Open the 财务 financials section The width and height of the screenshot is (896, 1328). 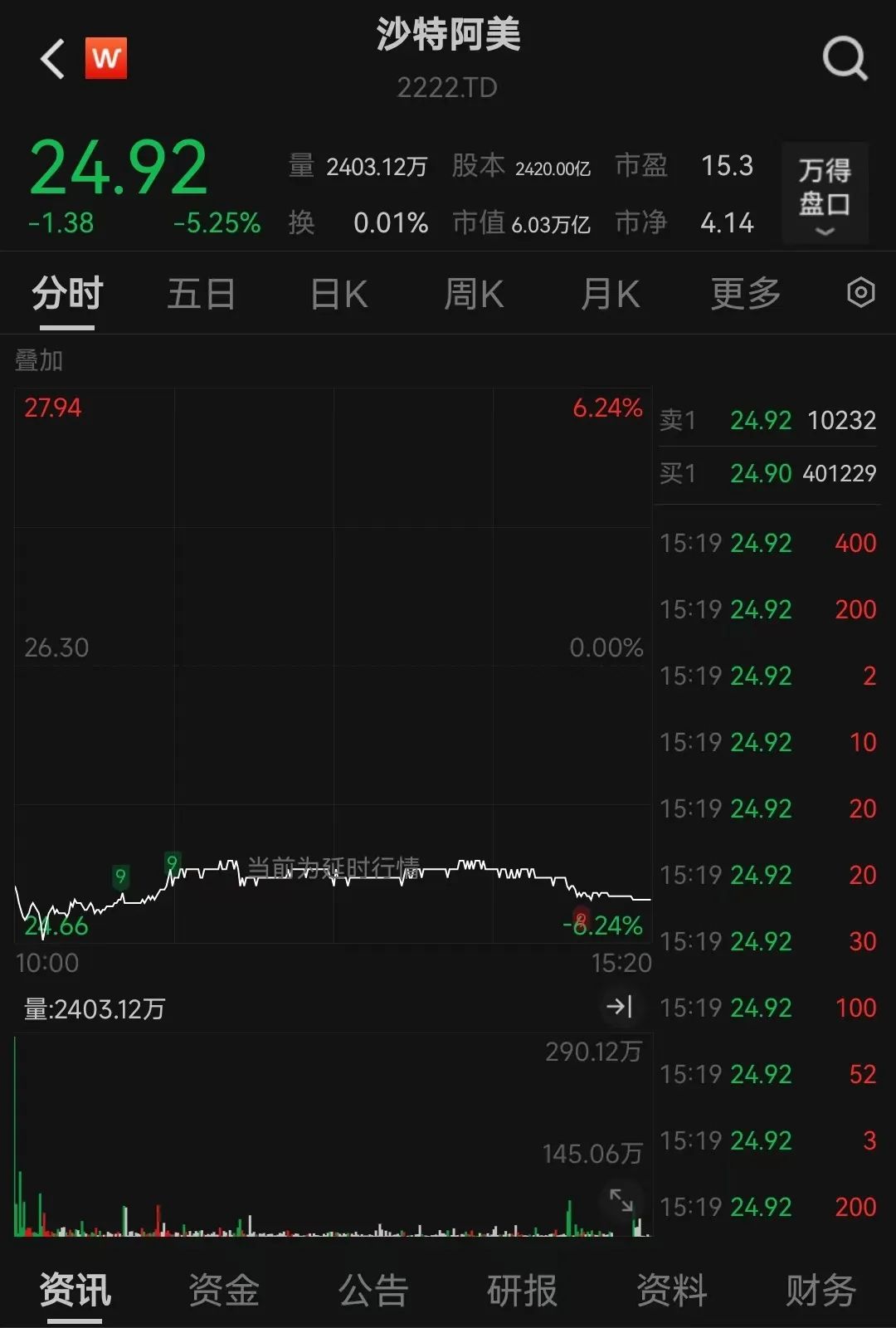820,1291
